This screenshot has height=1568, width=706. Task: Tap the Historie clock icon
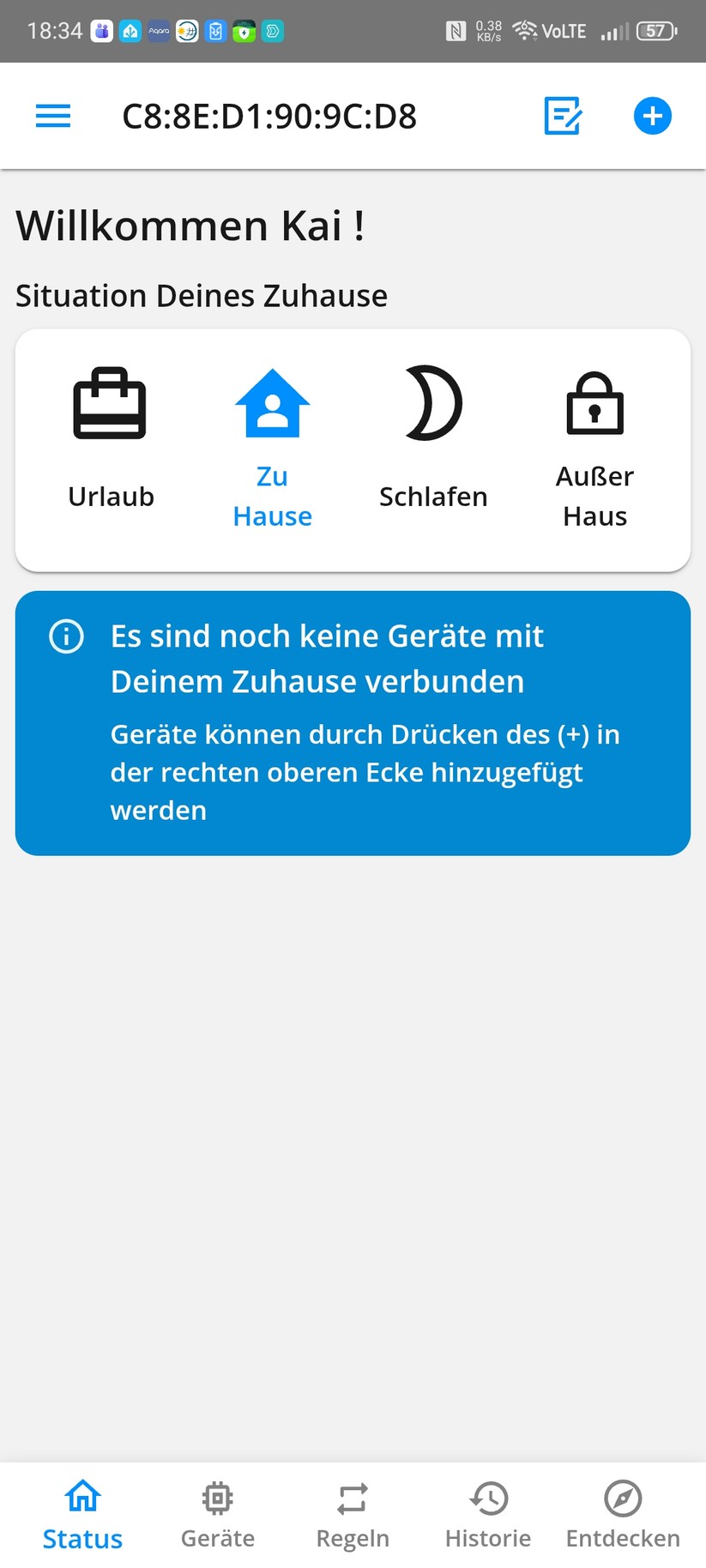click(487, 1493)
